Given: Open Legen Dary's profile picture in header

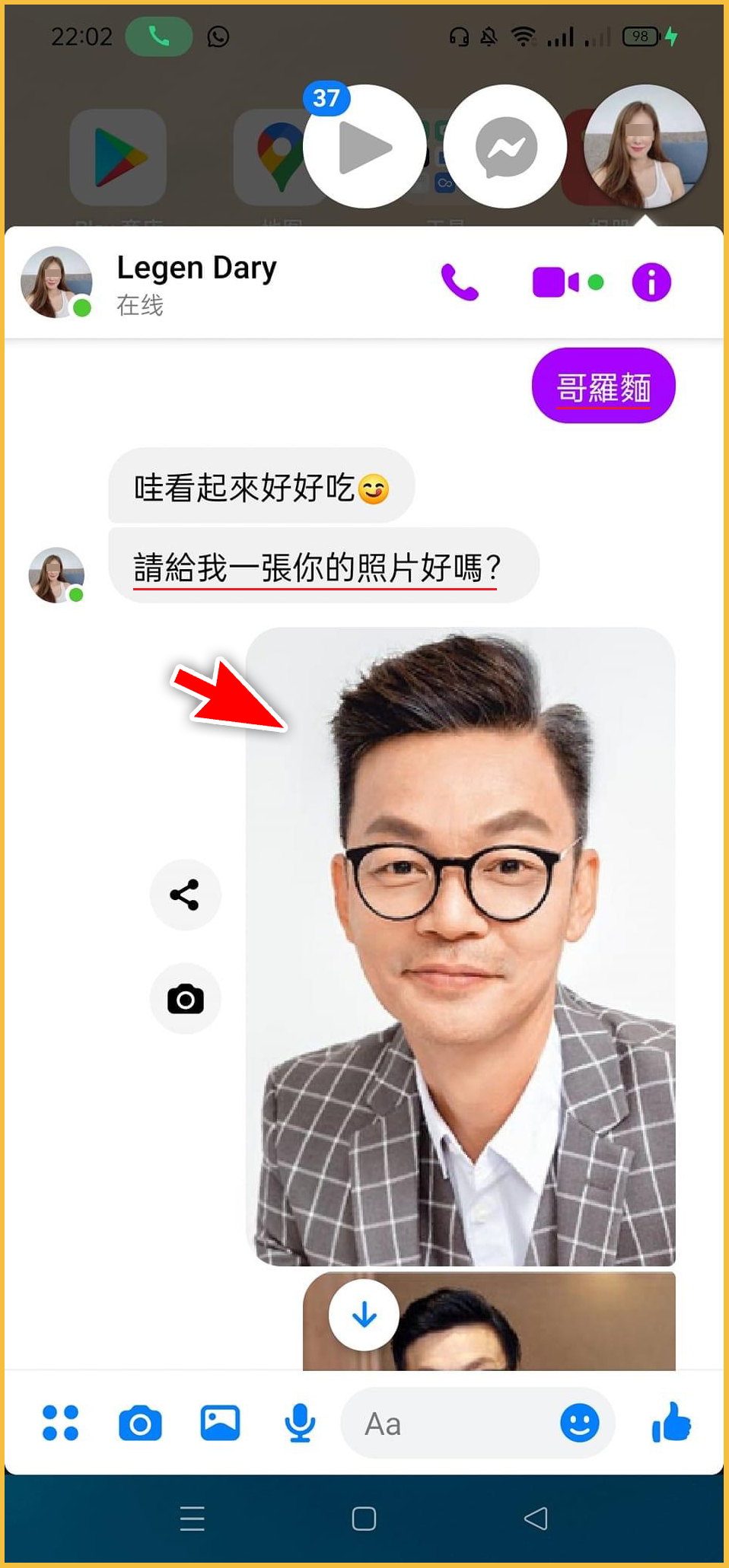Looking at the screenshot, I should point(56,282).
